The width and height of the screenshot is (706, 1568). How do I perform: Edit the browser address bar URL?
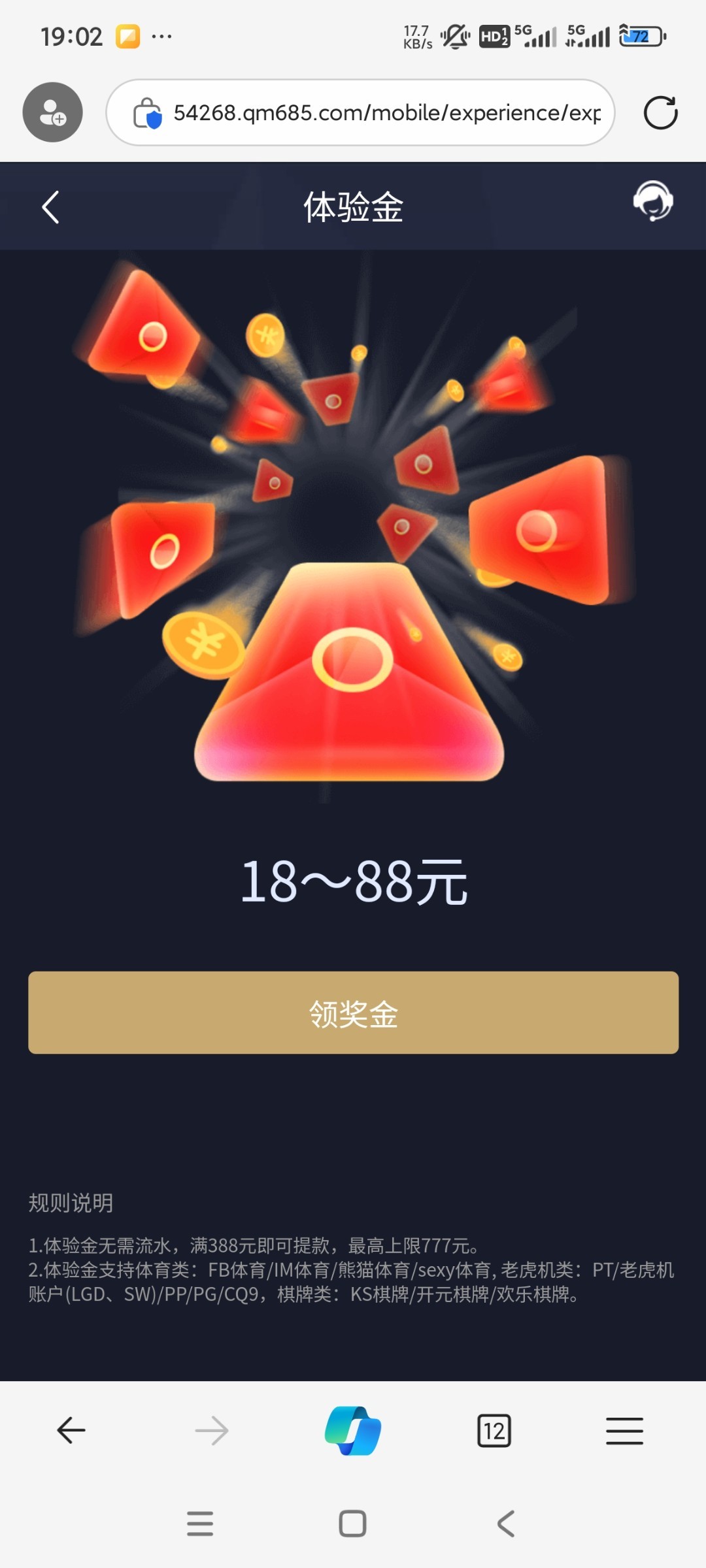[x=386, y=113]
